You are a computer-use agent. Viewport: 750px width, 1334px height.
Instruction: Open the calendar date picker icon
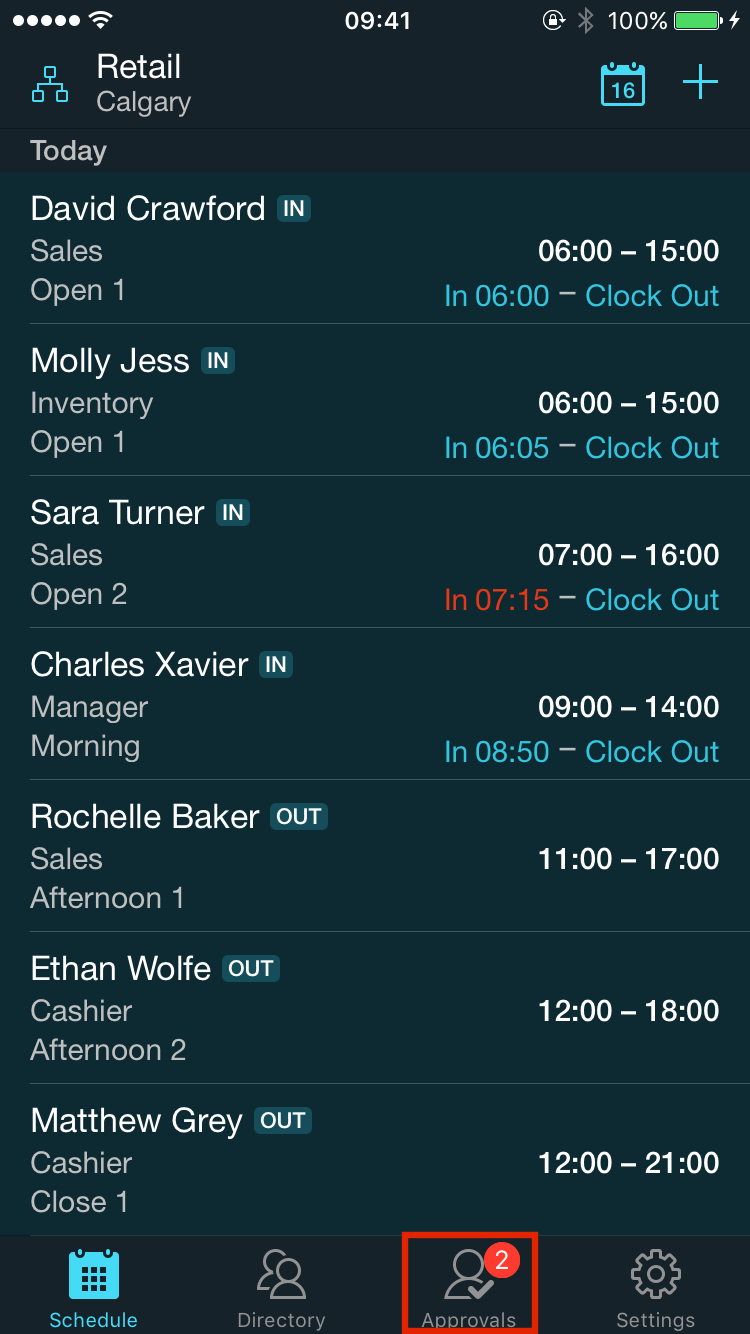click(622, 83)
